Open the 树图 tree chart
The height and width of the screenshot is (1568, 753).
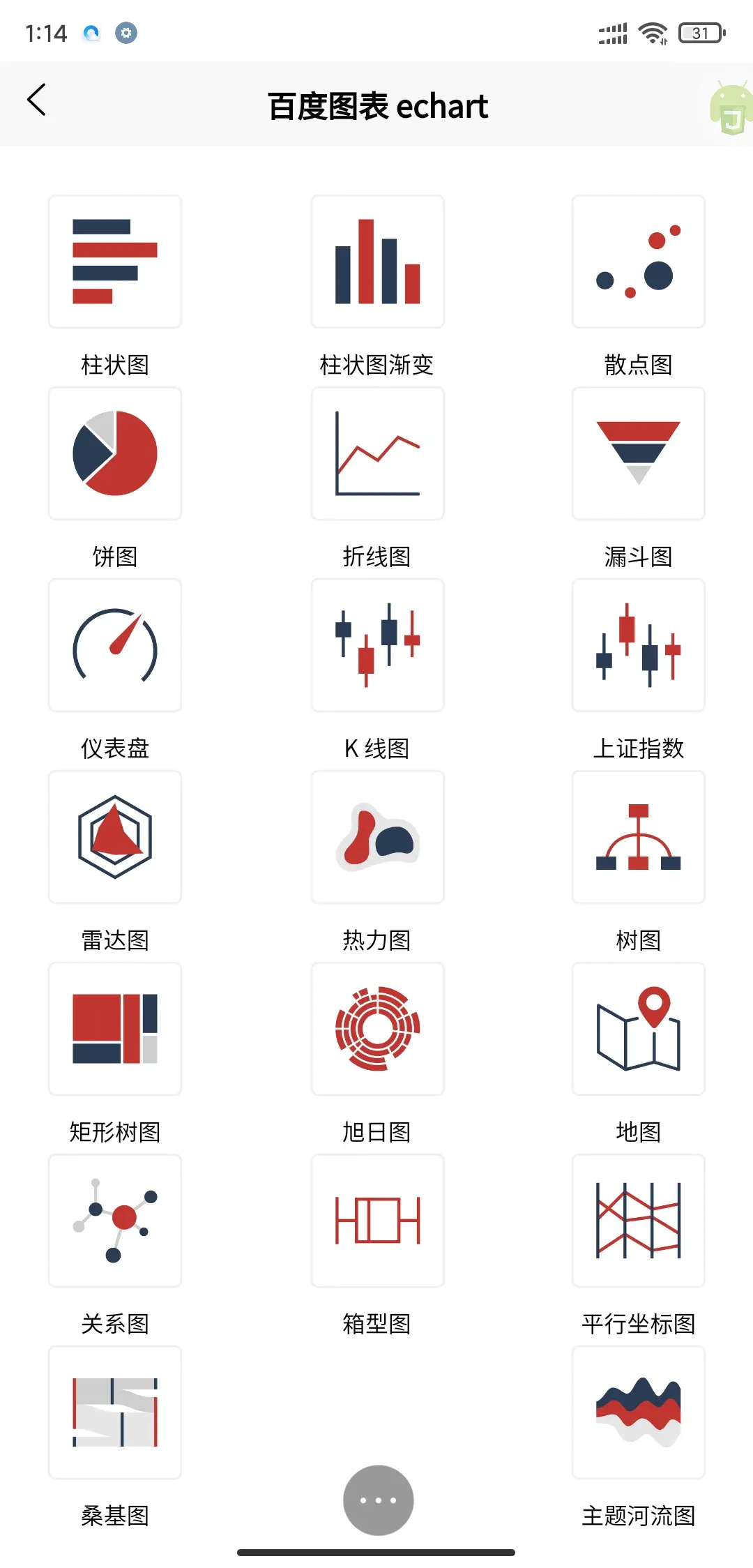click(638, 837)
